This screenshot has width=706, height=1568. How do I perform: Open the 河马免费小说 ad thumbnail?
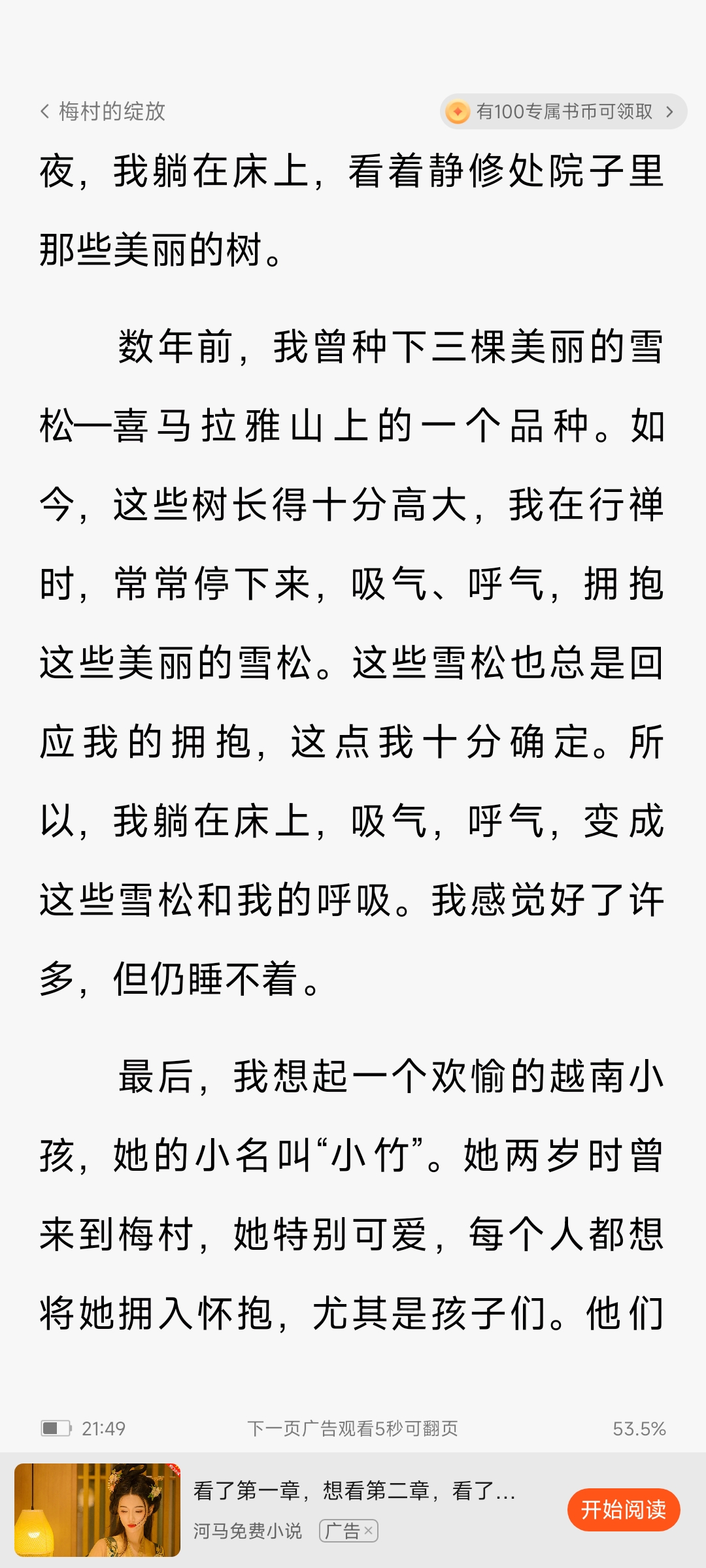(97, 1510)
